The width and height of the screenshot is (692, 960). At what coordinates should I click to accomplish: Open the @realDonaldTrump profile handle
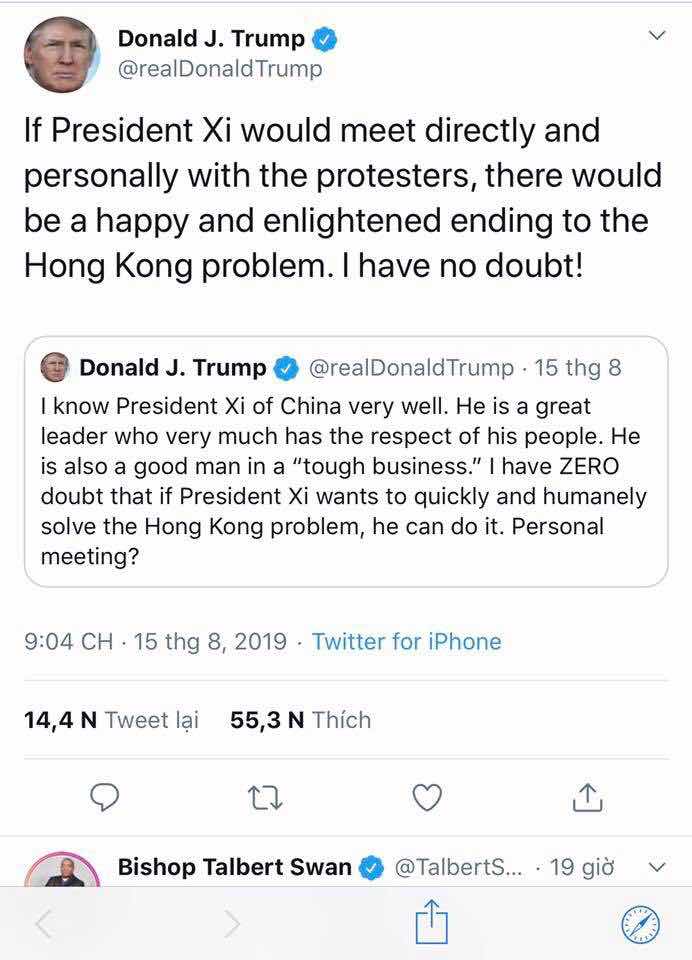click(220, 69)
